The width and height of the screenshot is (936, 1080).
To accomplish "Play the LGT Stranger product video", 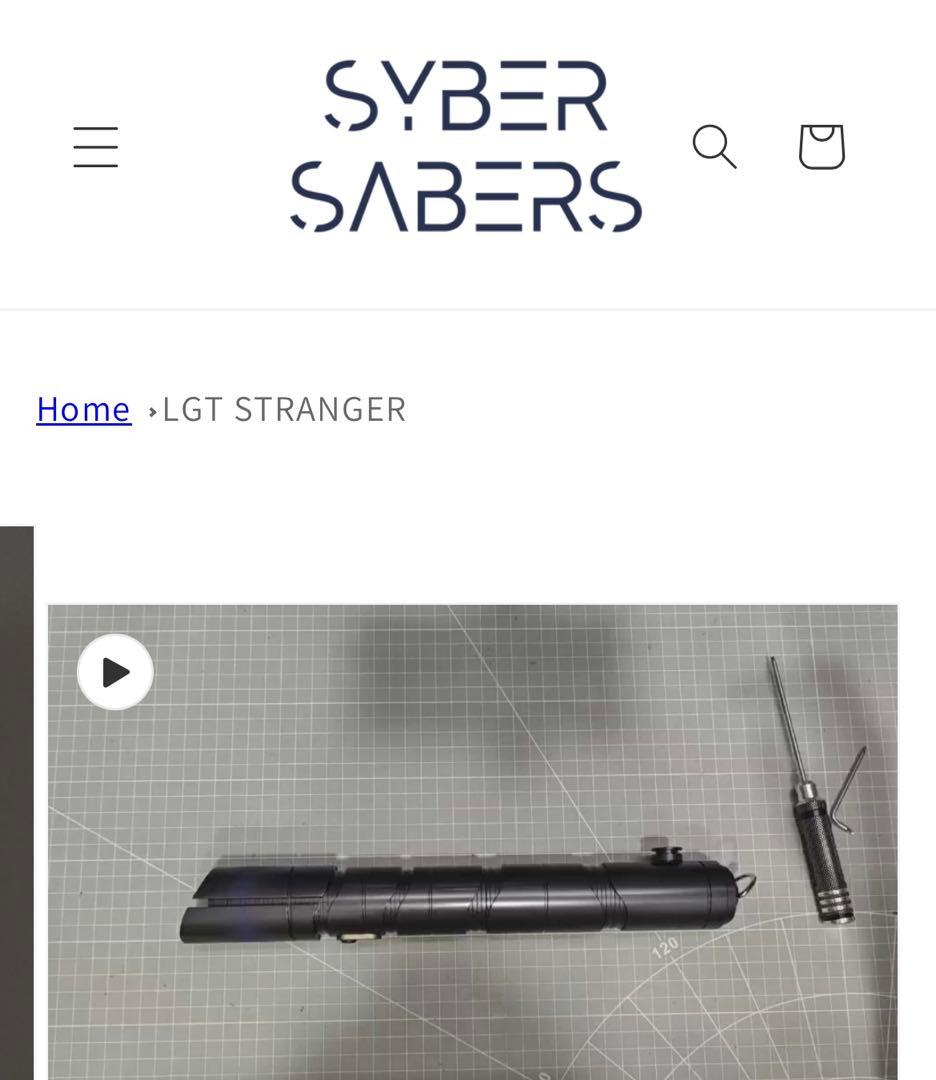I will [115, 672].
